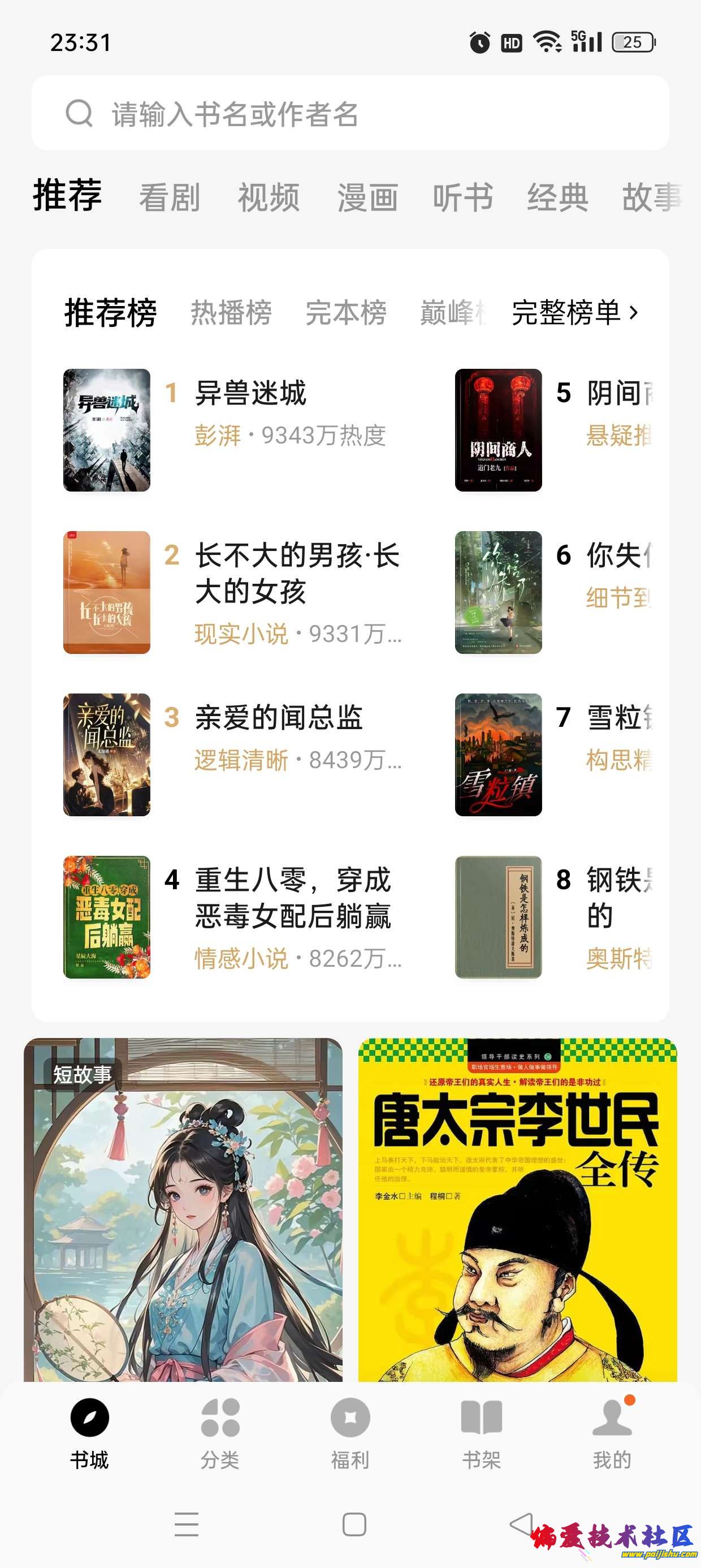Open the book 异兽迷城

250,393
